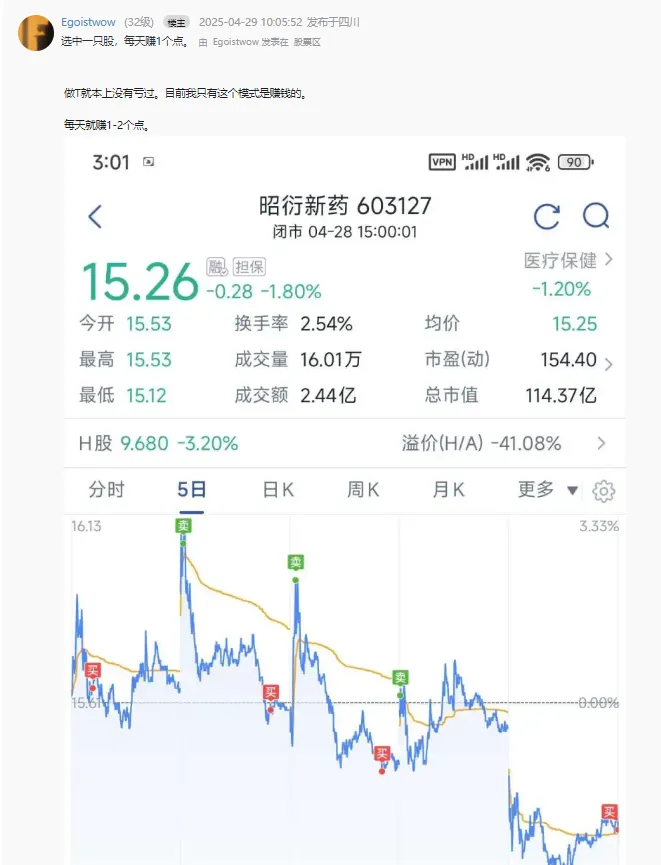Open the Egoistwow link after 由
The width and height of the screenshot is (661, 865).
click(235, 42)
